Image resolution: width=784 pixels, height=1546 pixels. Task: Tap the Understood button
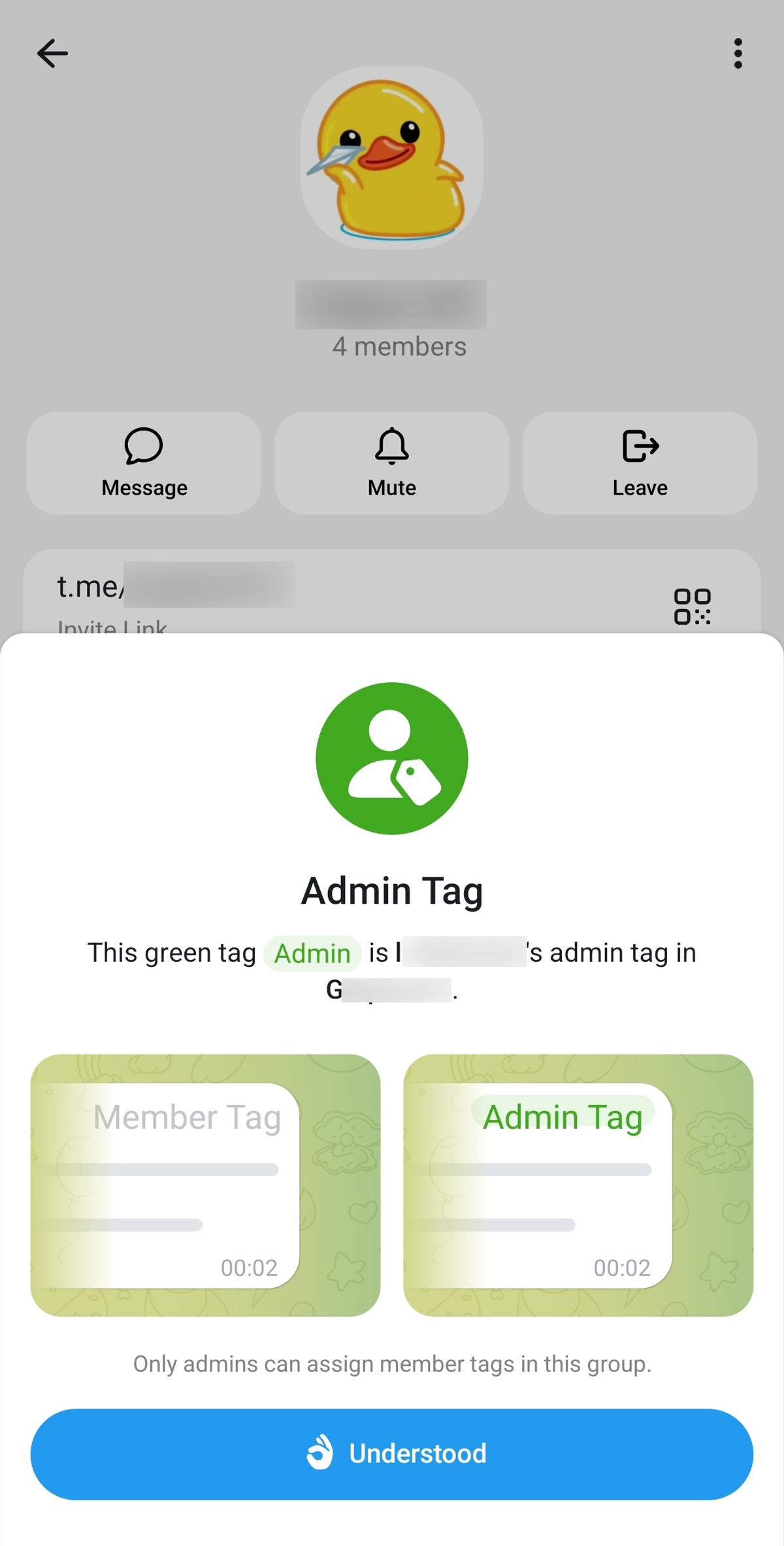tap(392, 1454)
